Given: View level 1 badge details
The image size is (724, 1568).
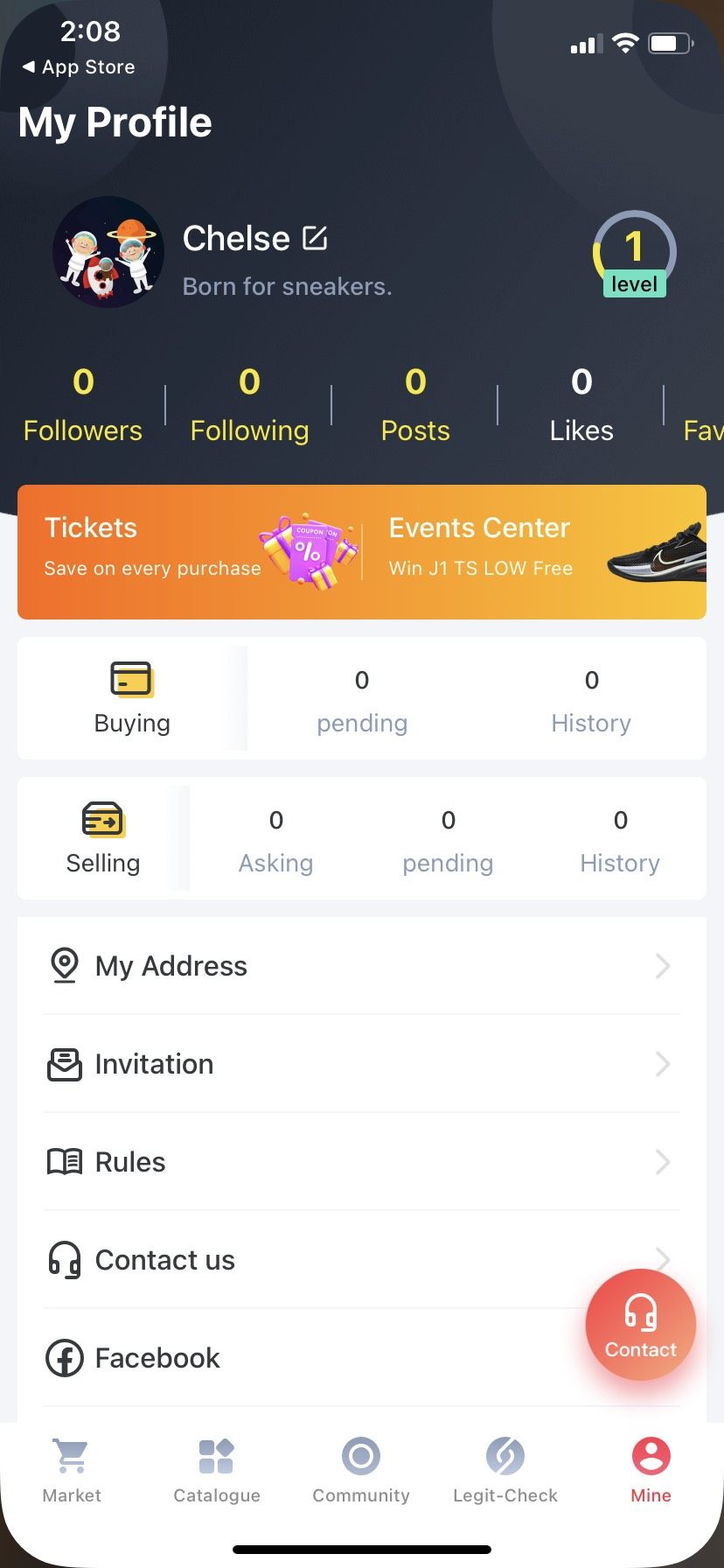Looking at the screenshot, I should 634,255.
